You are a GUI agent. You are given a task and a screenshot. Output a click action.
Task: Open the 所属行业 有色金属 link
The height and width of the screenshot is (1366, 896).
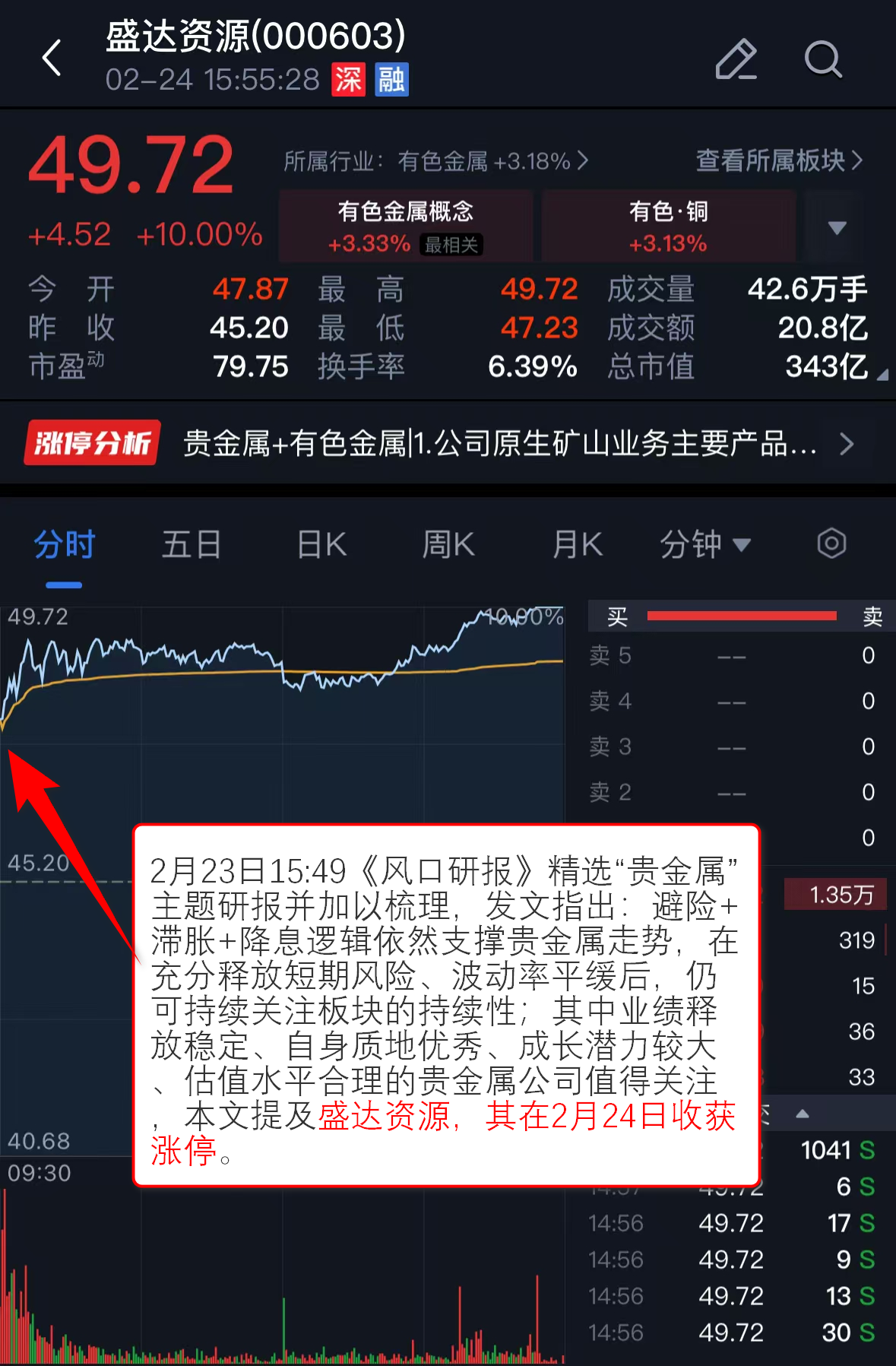pos(435,161)
